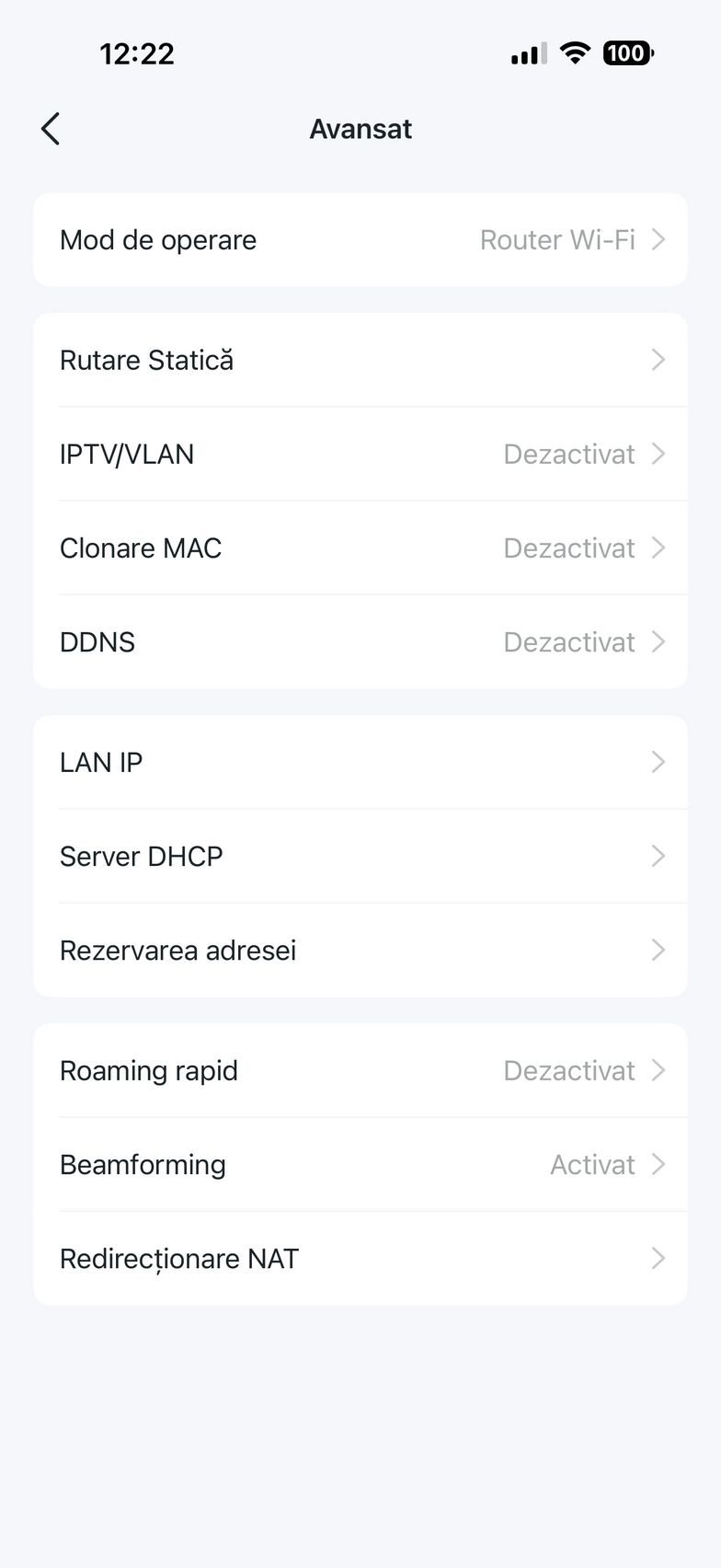Viewport: 721px width, 1568px height.
Task: Open Redirecționare NAT settings
Action: click(x=360, y=1258)
